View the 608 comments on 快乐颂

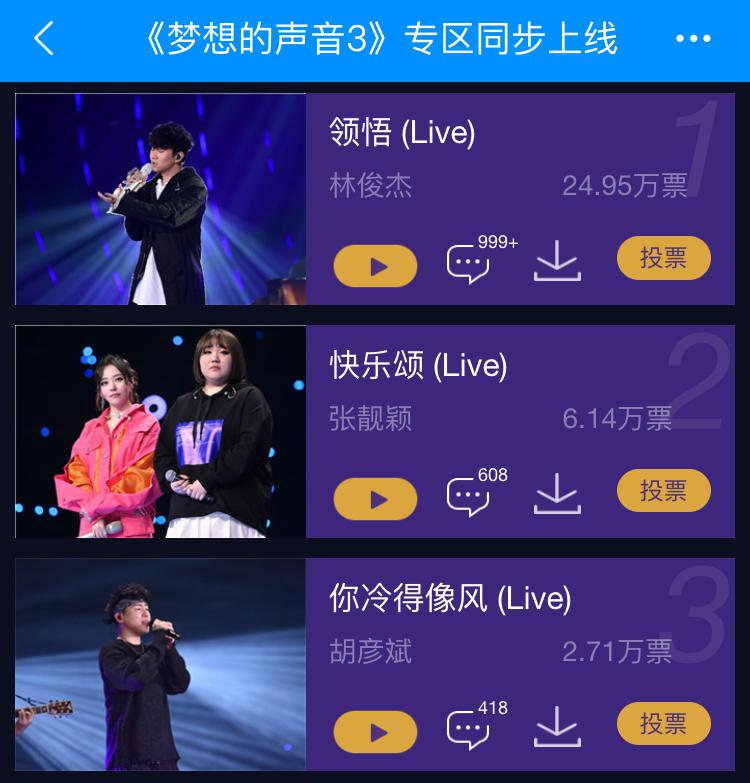pyautogui.click(x=468, y=496)
